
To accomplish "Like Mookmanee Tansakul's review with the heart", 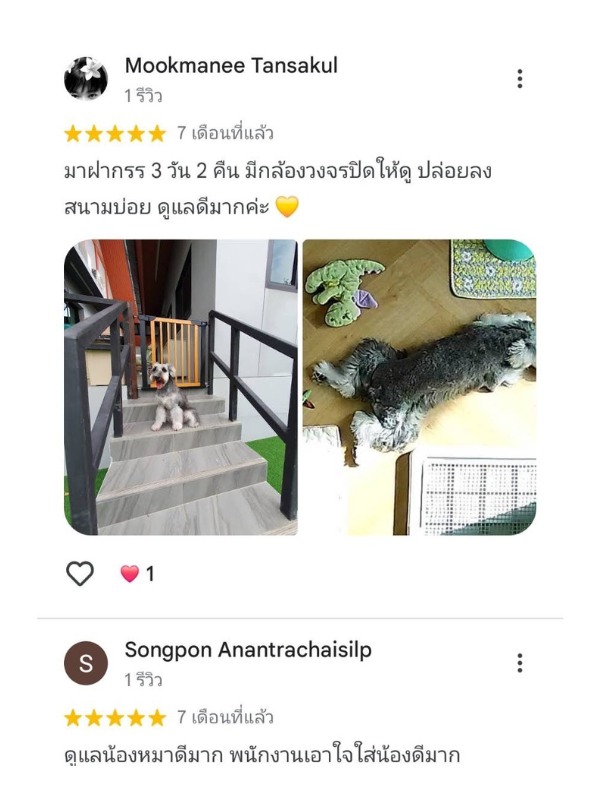I will point(80,573).
